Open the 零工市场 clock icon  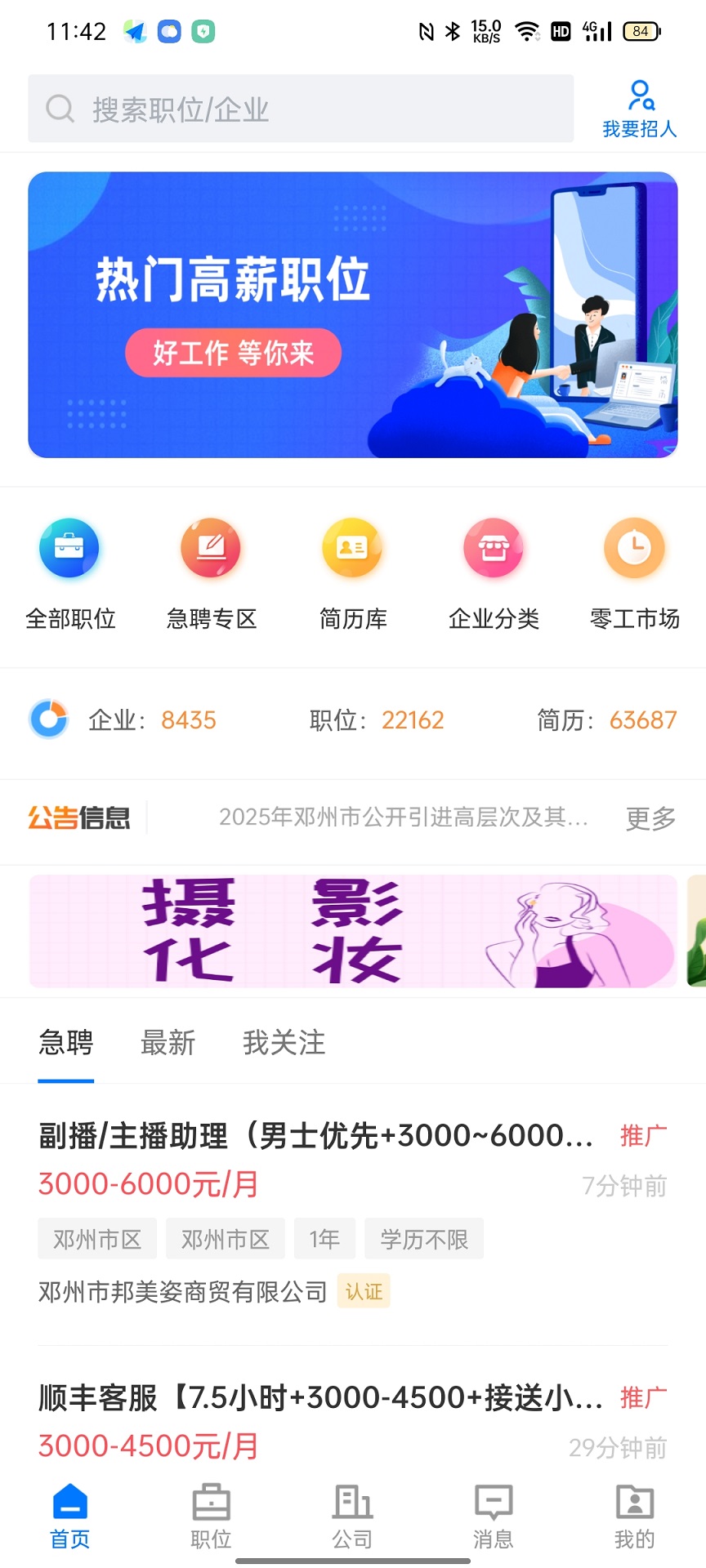(x=635, y=548)
